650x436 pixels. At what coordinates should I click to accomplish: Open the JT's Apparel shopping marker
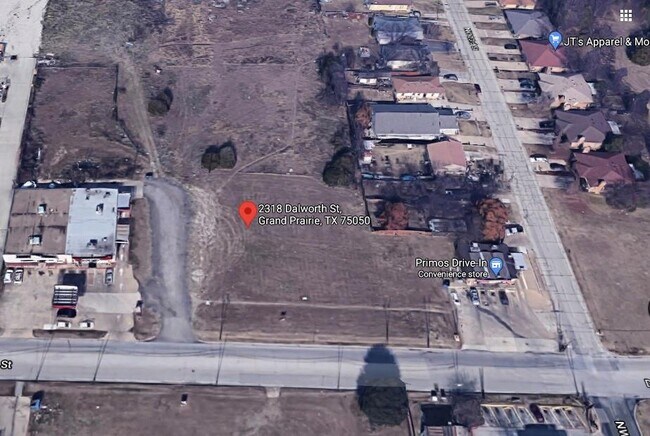click(x=555, y=40)
